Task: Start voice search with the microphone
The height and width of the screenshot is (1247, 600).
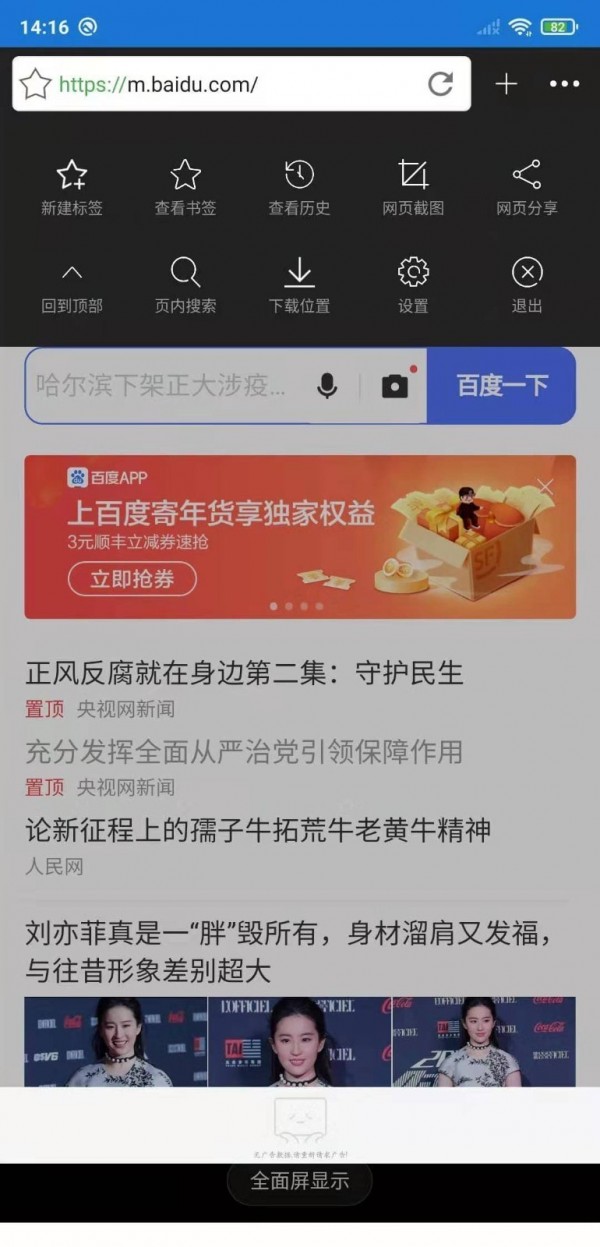Action: click(x=327, y=386)
